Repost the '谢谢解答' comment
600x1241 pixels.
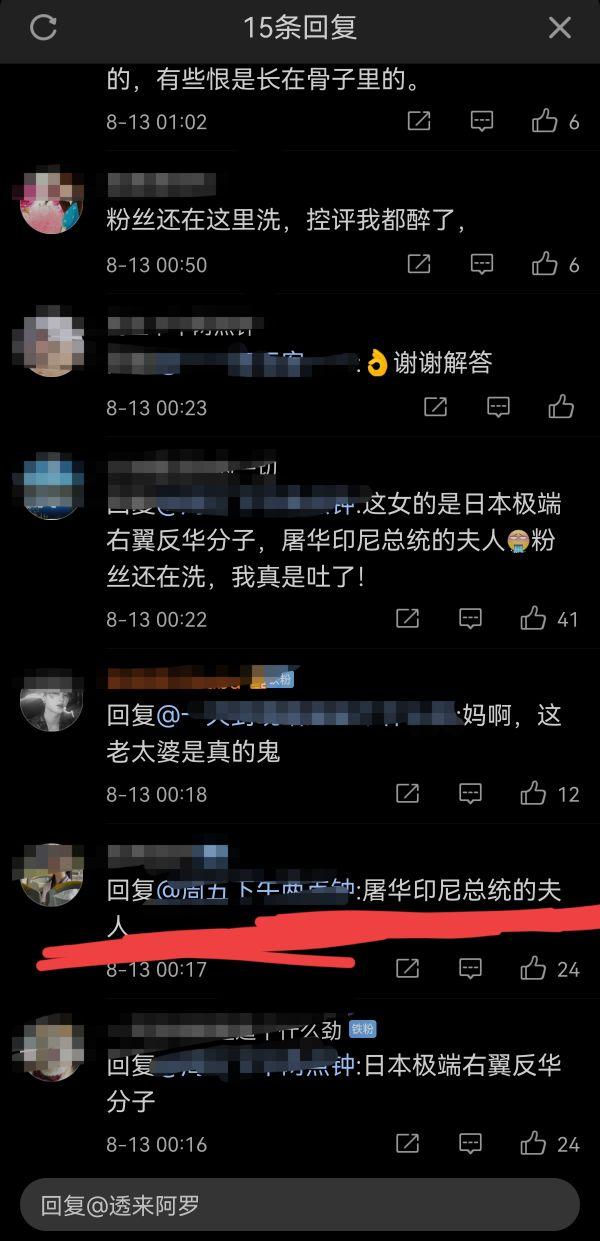tap(435, 407)
